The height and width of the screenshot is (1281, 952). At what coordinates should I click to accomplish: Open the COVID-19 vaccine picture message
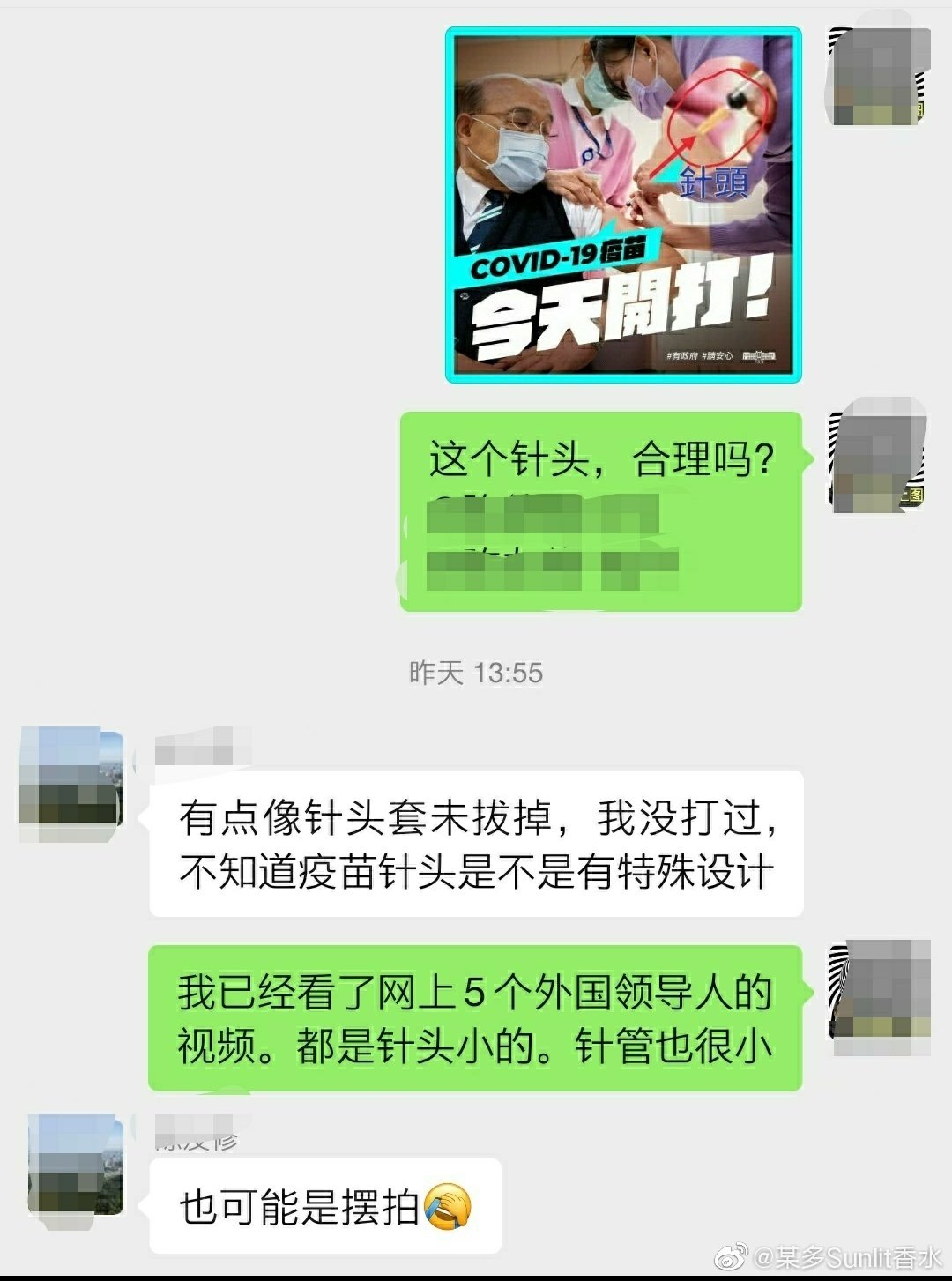(623, 205)
